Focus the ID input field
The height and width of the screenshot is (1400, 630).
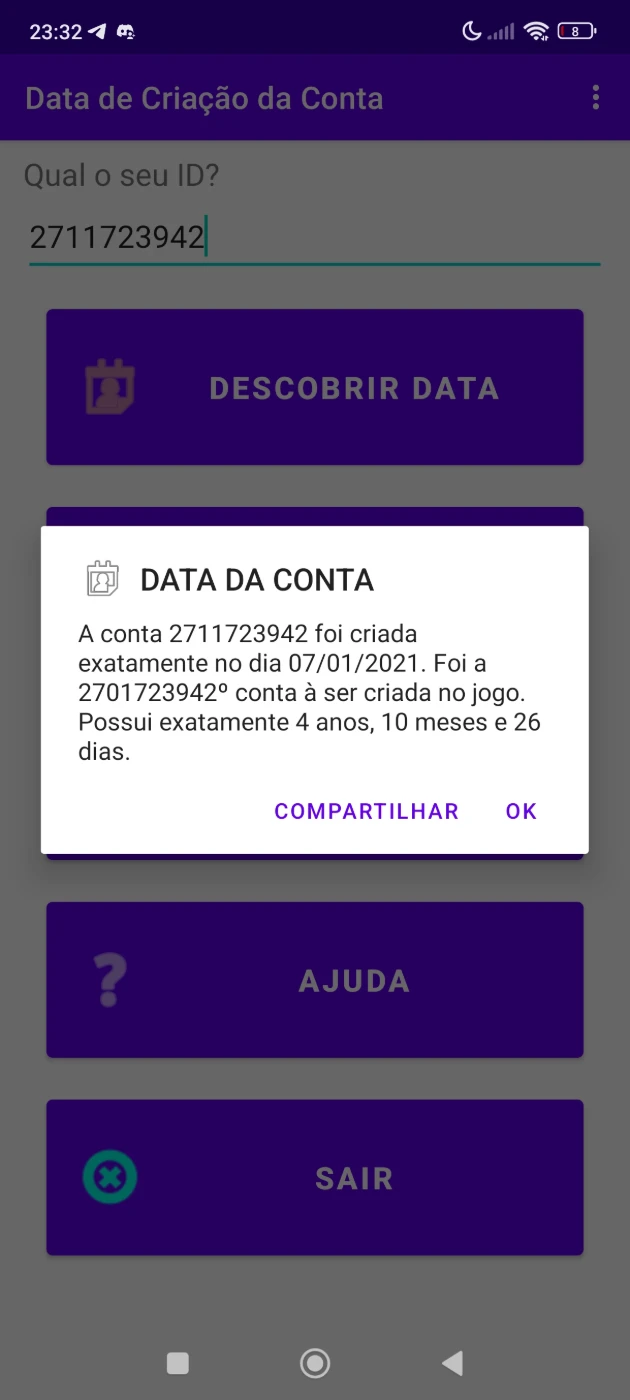[x=314, y=239]
